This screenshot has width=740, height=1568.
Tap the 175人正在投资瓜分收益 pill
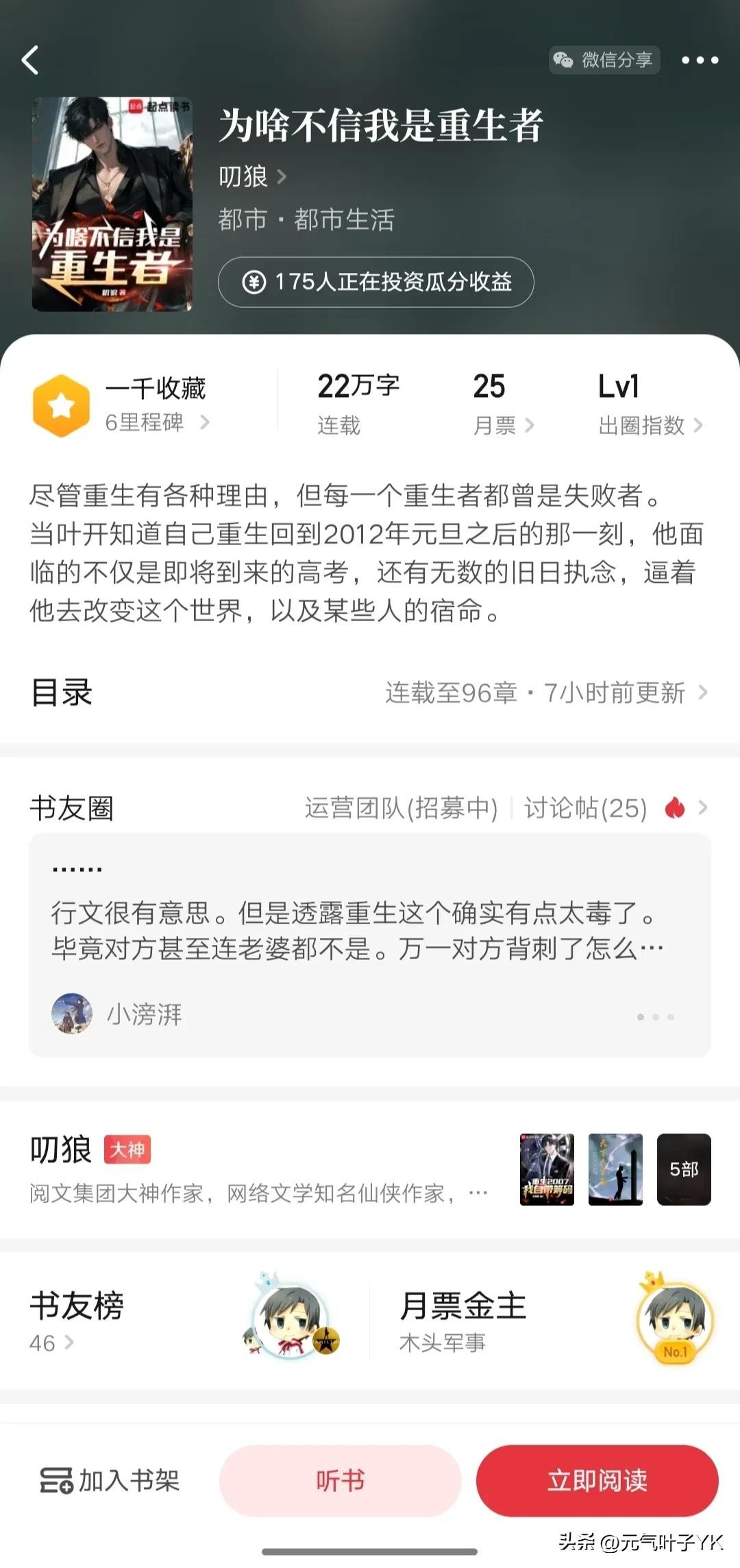point(375,282)
